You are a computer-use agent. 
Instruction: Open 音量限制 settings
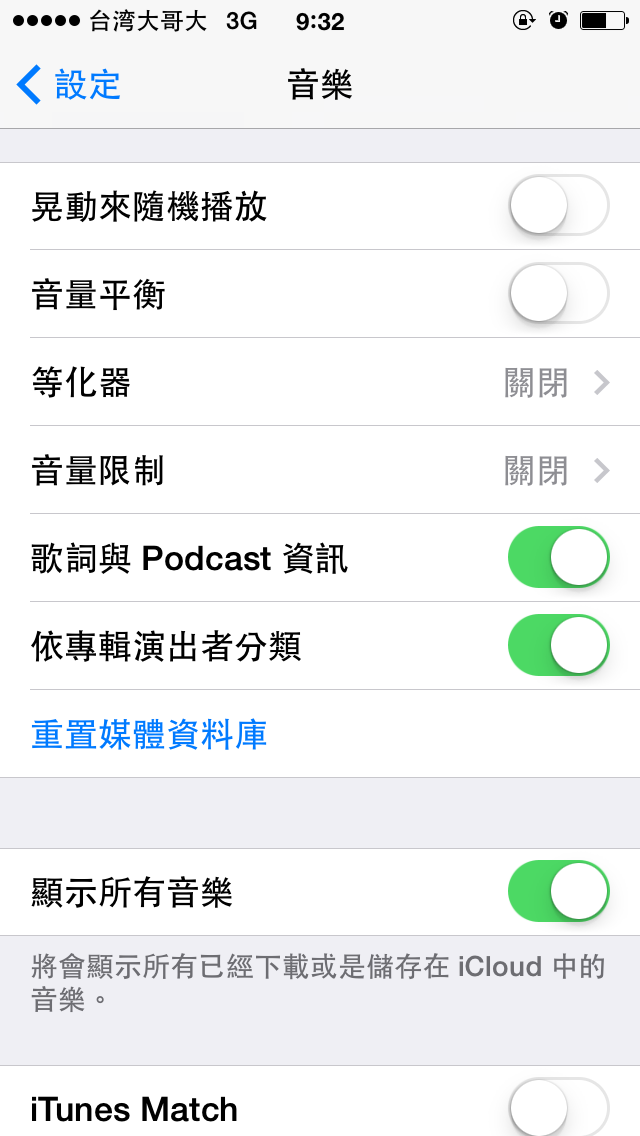coord(320,470)
